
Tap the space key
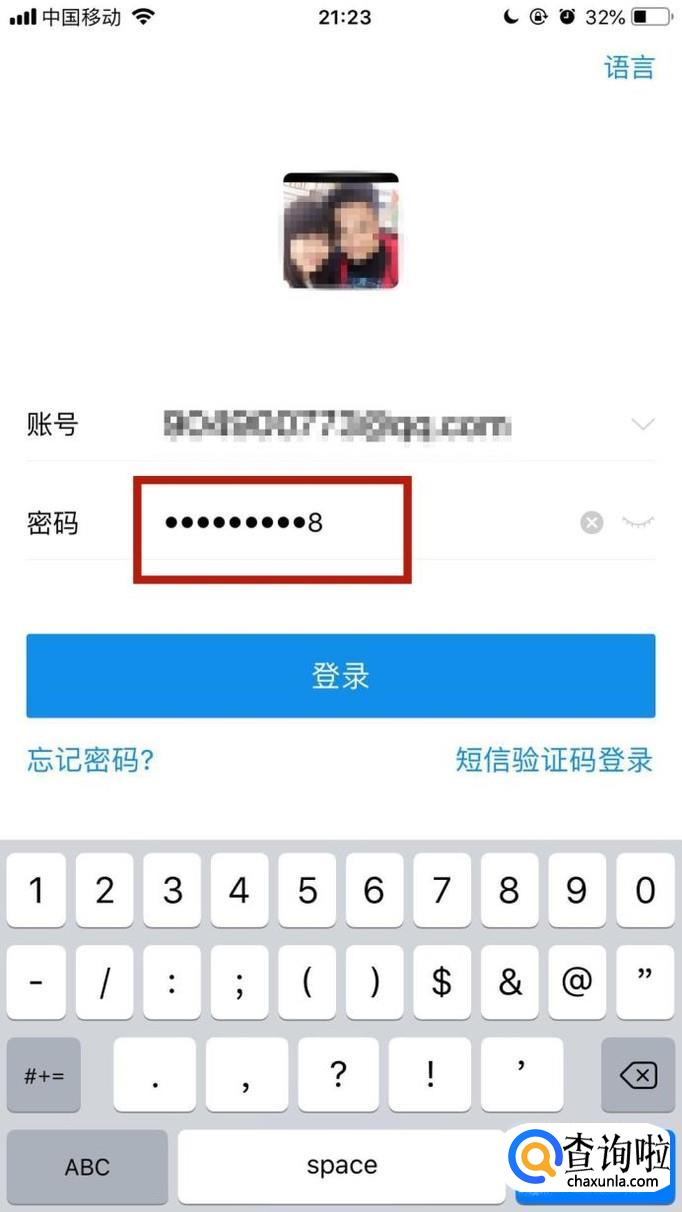tap(341, 1166)
